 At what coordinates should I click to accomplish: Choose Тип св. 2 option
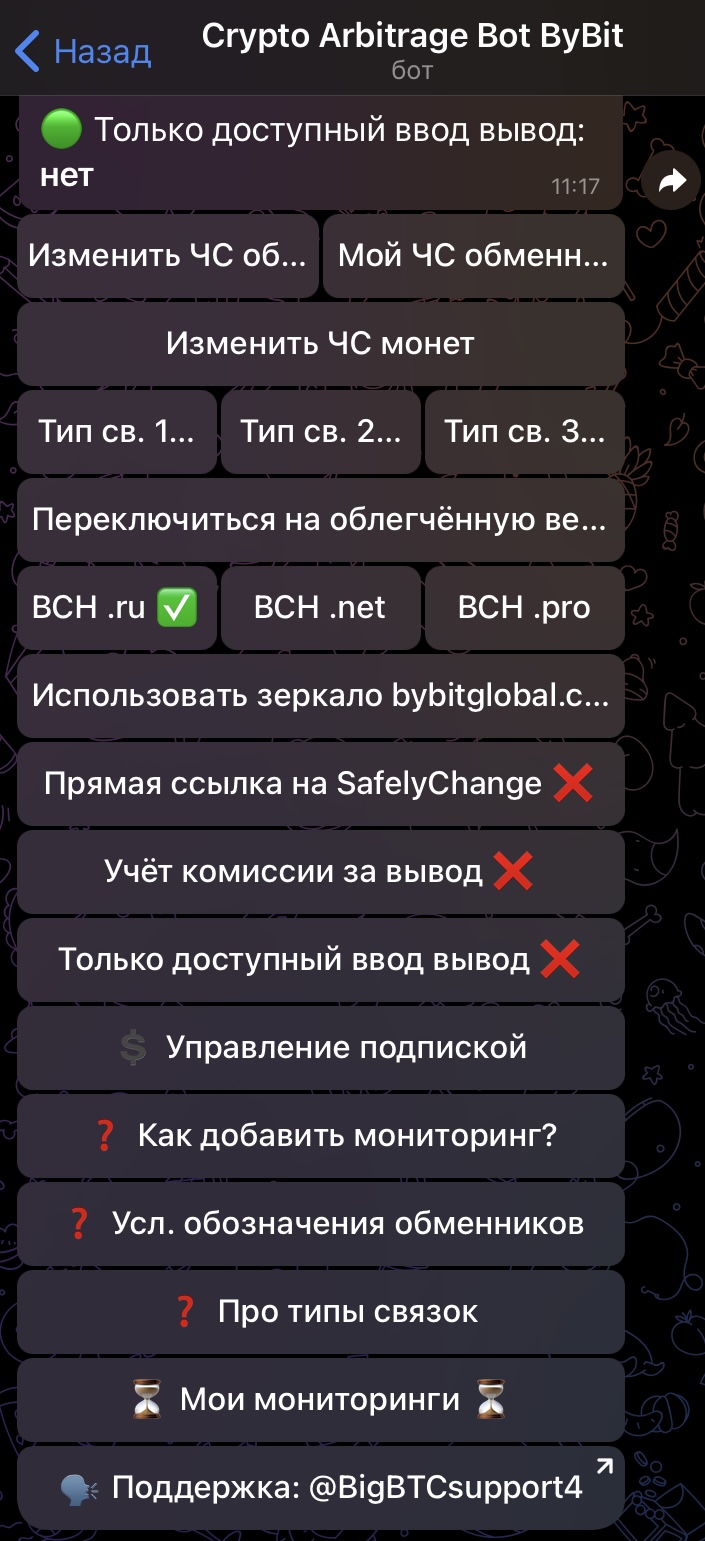click(x=320, y=432)
